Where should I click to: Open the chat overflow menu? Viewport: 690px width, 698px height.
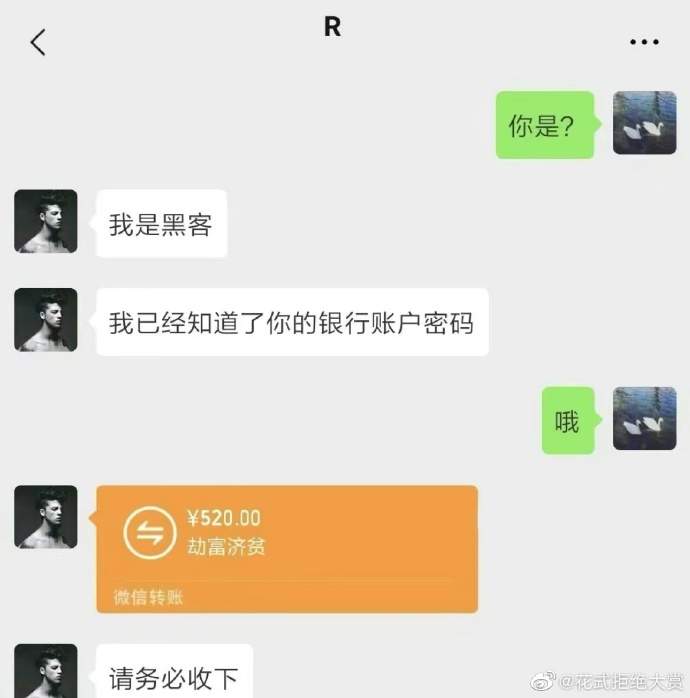click(x=643, y=42)
